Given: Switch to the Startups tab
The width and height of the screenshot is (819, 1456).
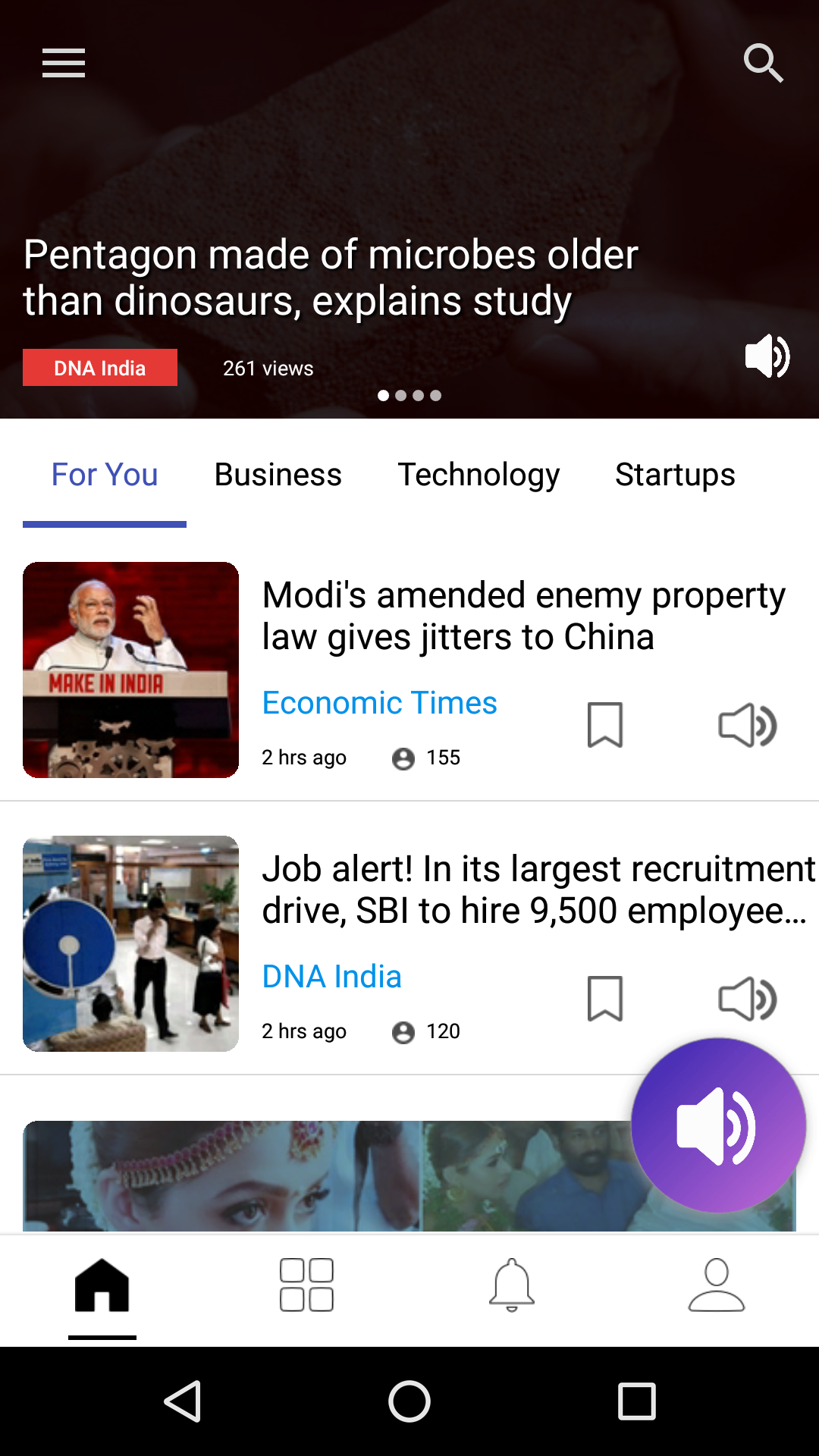Looking at the screenshot, I should click(x=675, y=475).
